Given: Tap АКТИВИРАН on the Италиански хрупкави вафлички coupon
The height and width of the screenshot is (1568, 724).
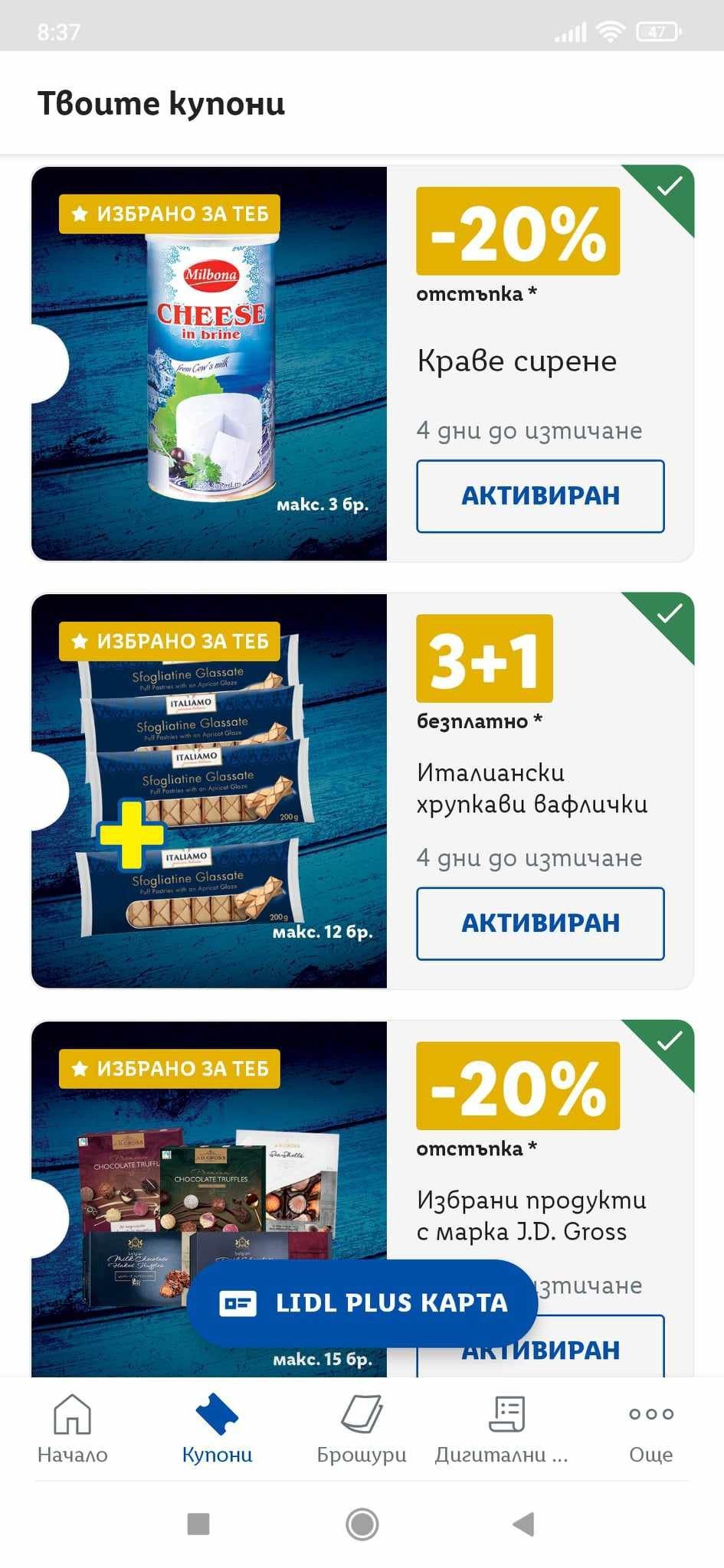Looking at the screenshot, I should pos(540,923).
